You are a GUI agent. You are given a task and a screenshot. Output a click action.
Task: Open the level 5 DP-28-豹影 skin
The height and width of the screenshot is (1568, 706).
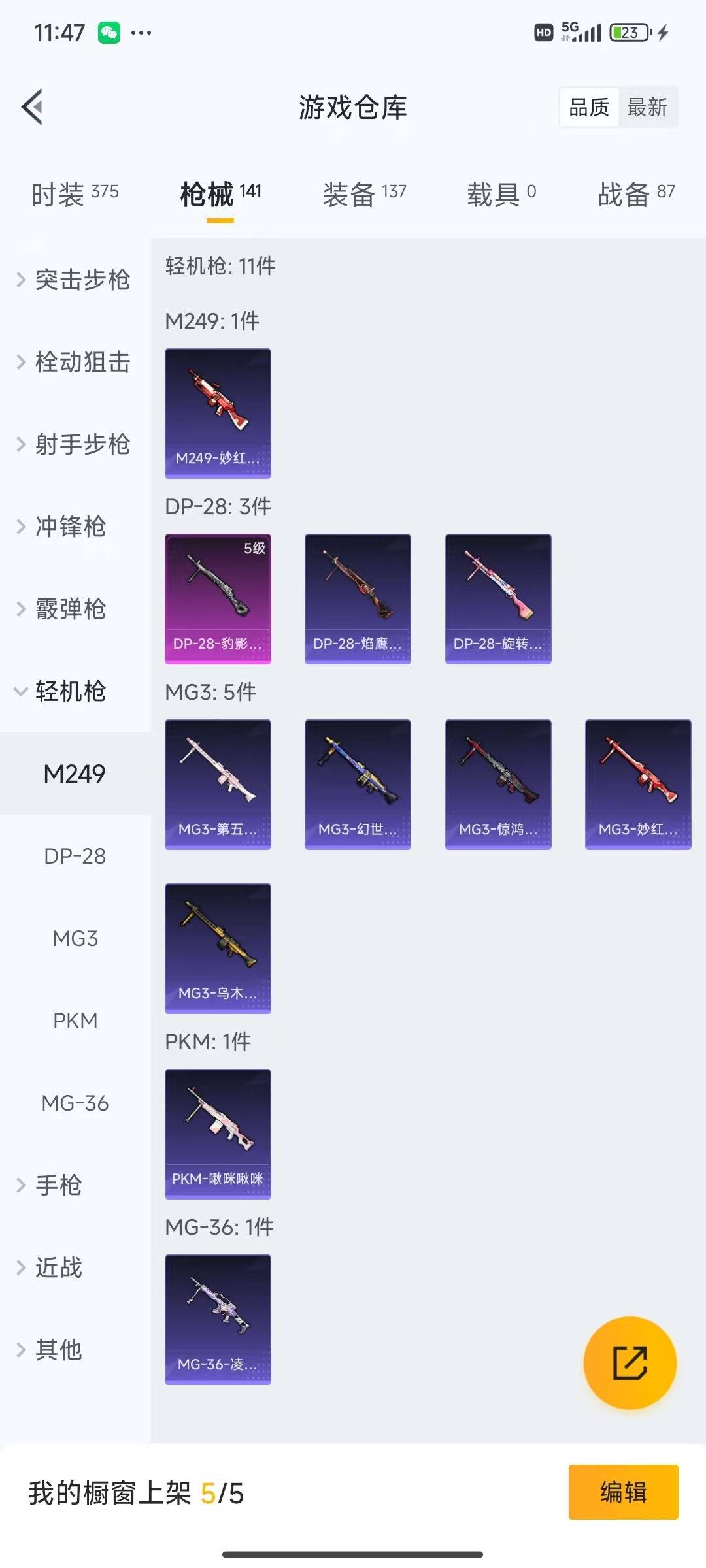coord(218,598)
